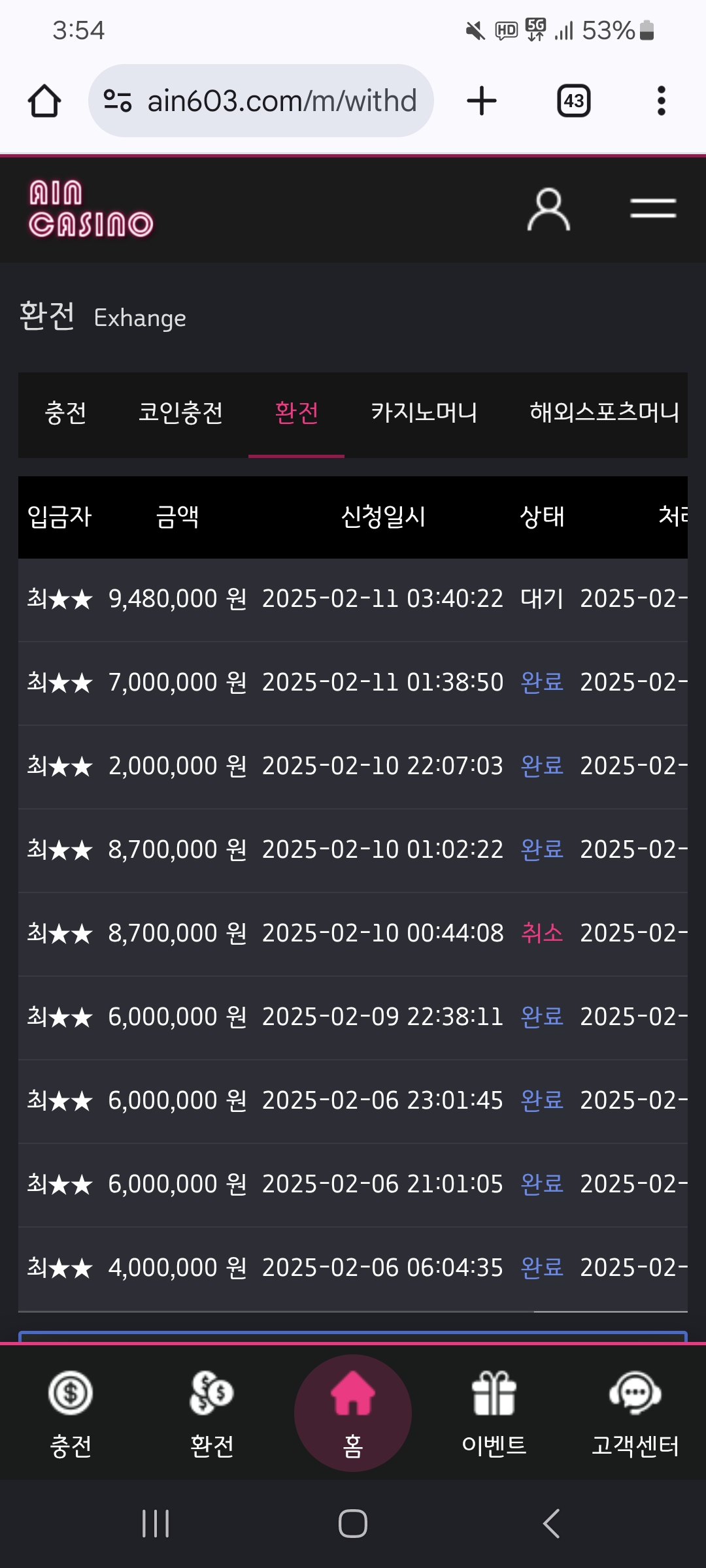Open the browser overflow menu

[x=662, y=101]
